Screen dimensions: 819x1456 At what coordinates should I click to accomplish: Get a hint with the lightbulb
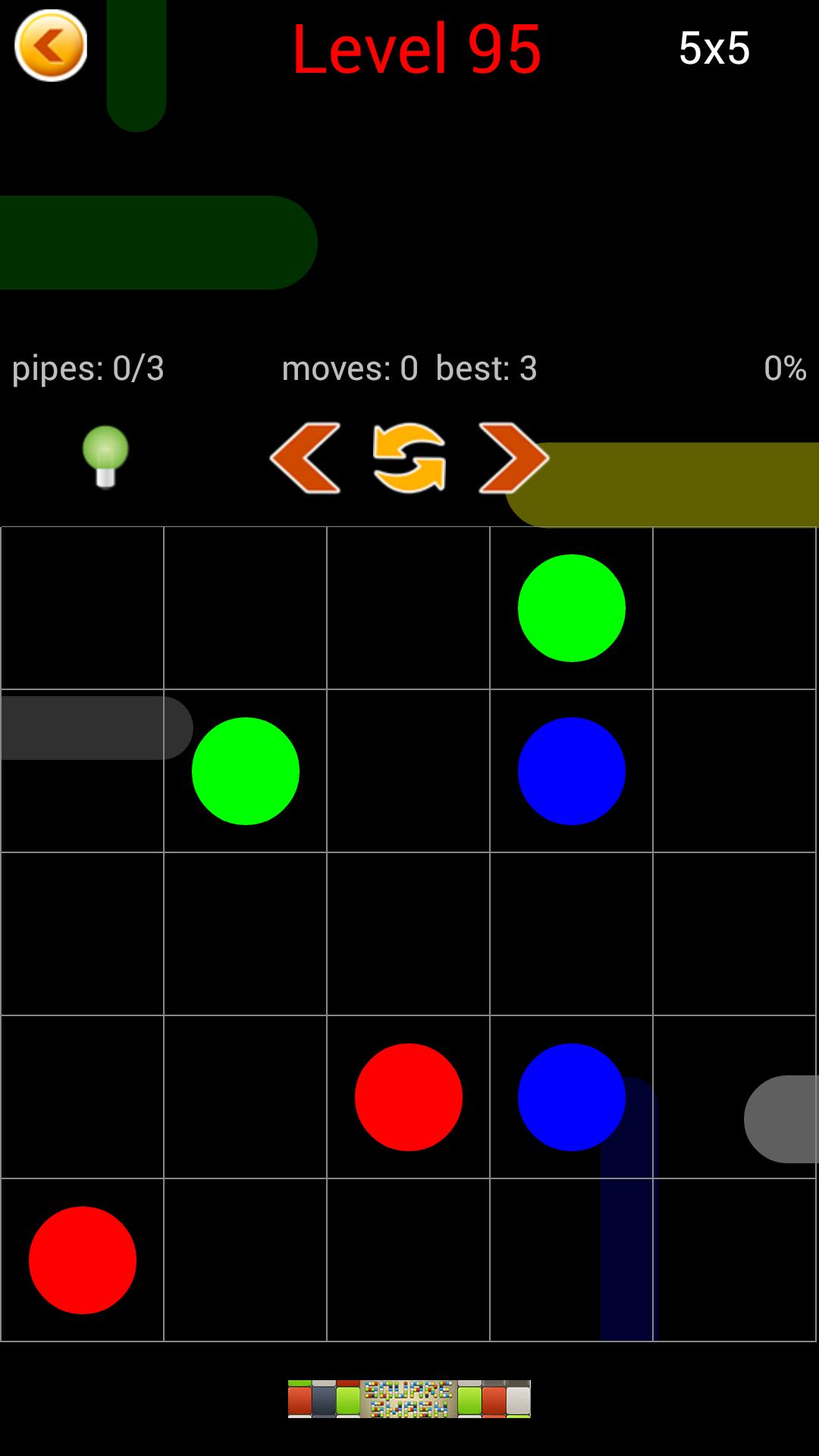coord(105,456)
